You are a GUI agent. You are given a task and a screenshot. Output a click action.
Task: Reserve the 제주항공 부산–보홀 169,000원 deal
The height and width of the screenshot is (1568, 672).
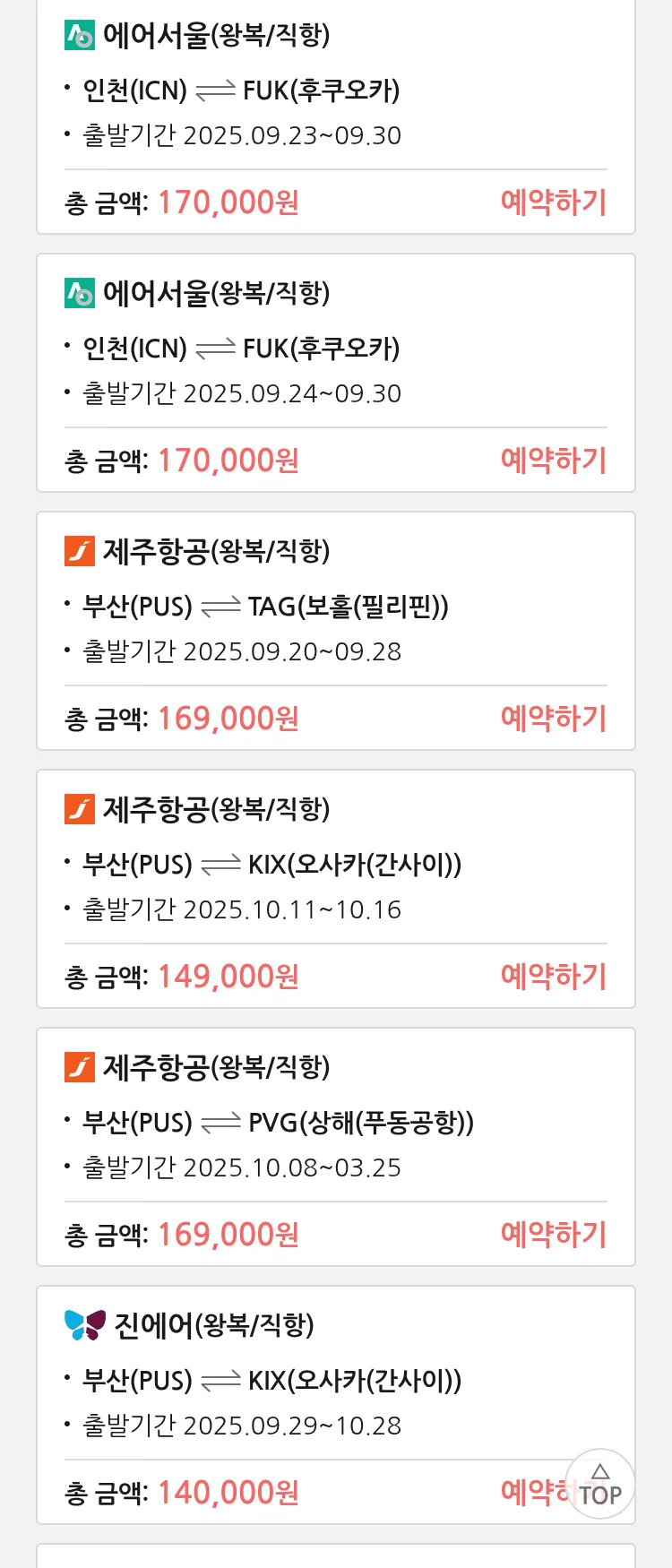click(553, 719)
